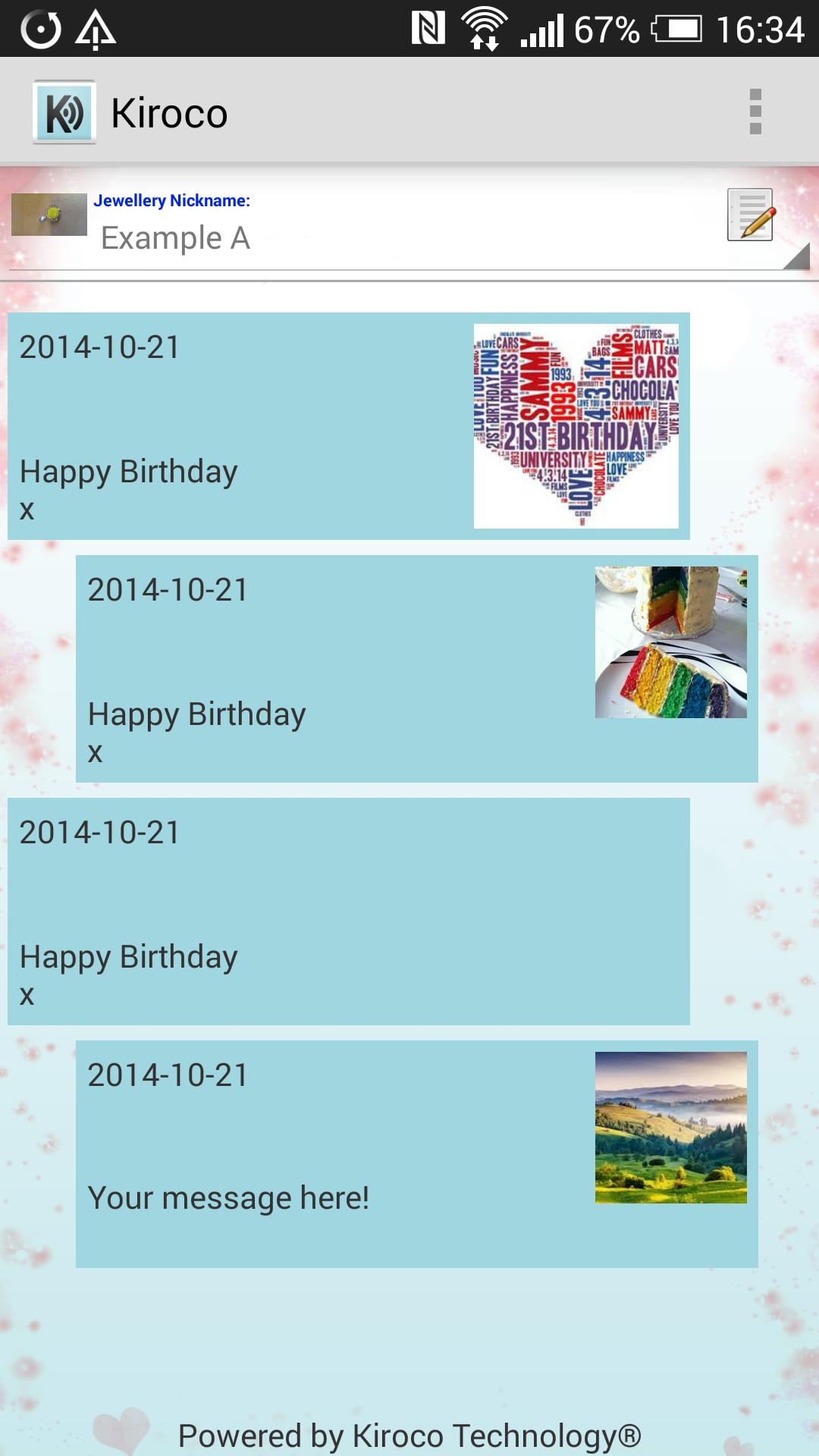
Task: Expand the Jewellery Nickname dropdown
Action: [795, 256]
